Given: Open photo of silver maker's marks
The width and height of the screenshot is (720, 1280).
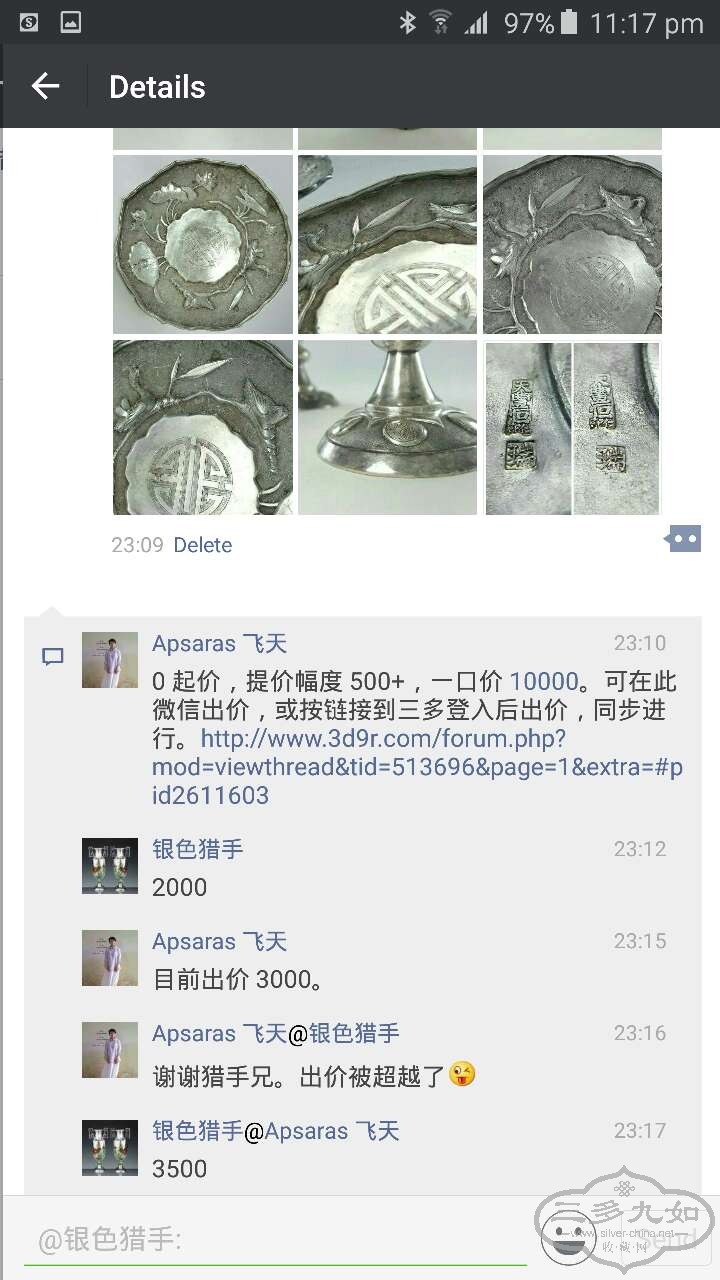Looking at the screenshot, I should tap(572, 428).
